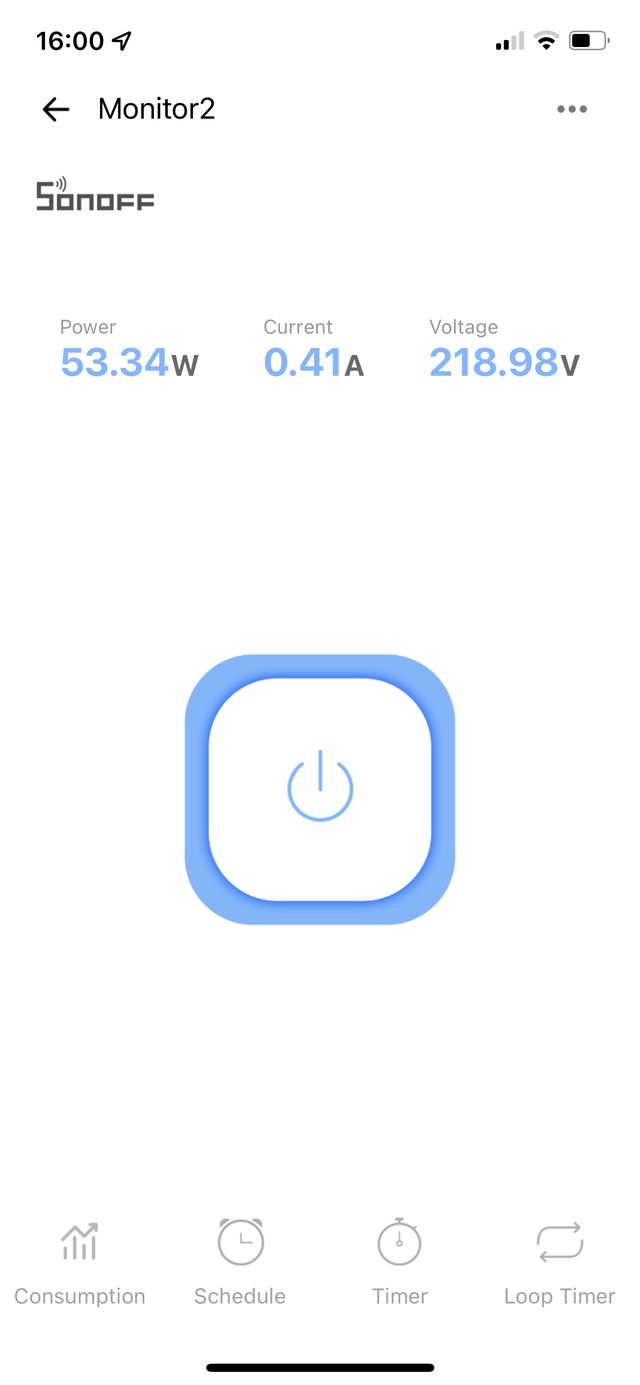
Task: Open the Consumption statistics
Action: (x=80, y=1262)
